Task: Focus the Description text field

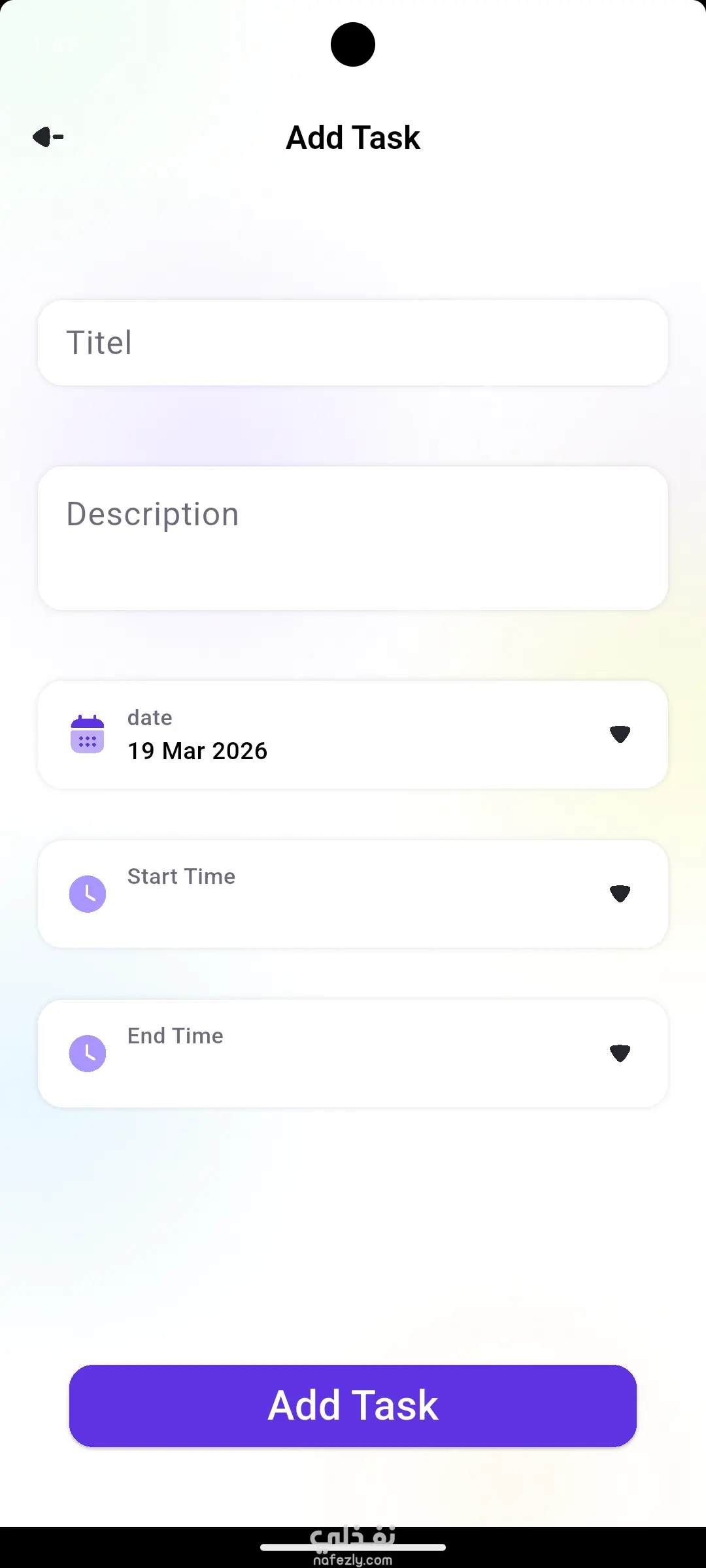Action: (x=353, y=538)
